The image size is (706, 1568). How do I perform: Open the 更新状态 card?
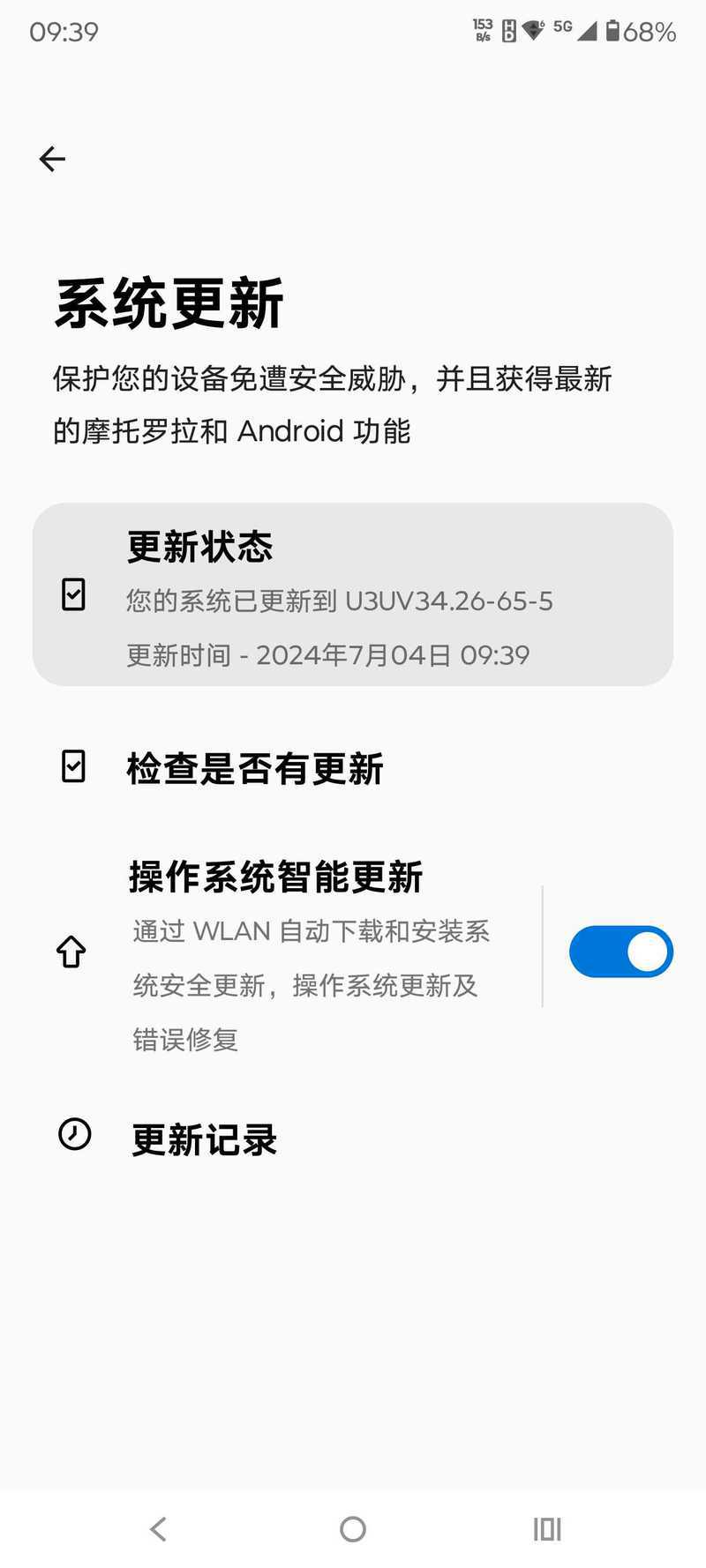tap(353, 594)
